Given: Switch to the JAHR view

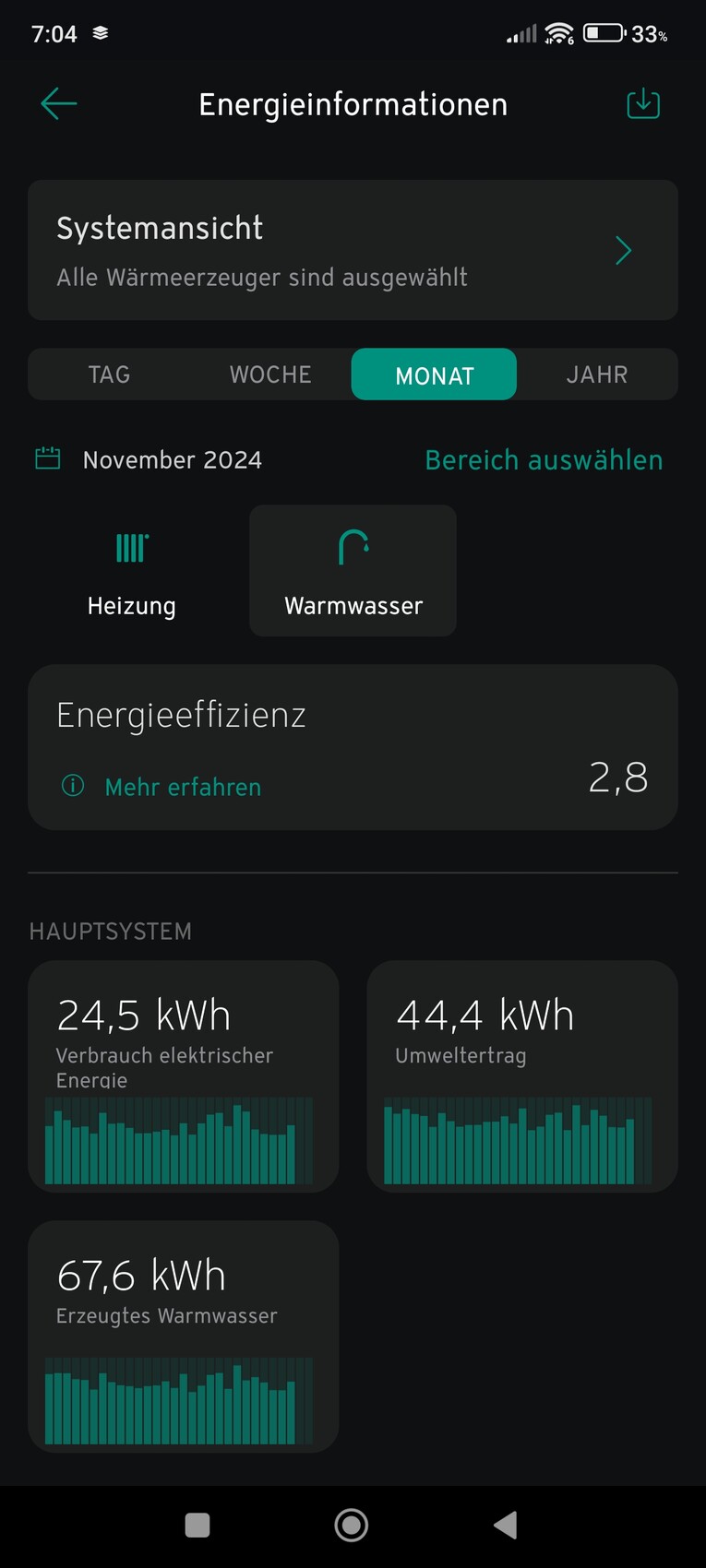Looking at the screenshot, I should click(x=597, y=374).
